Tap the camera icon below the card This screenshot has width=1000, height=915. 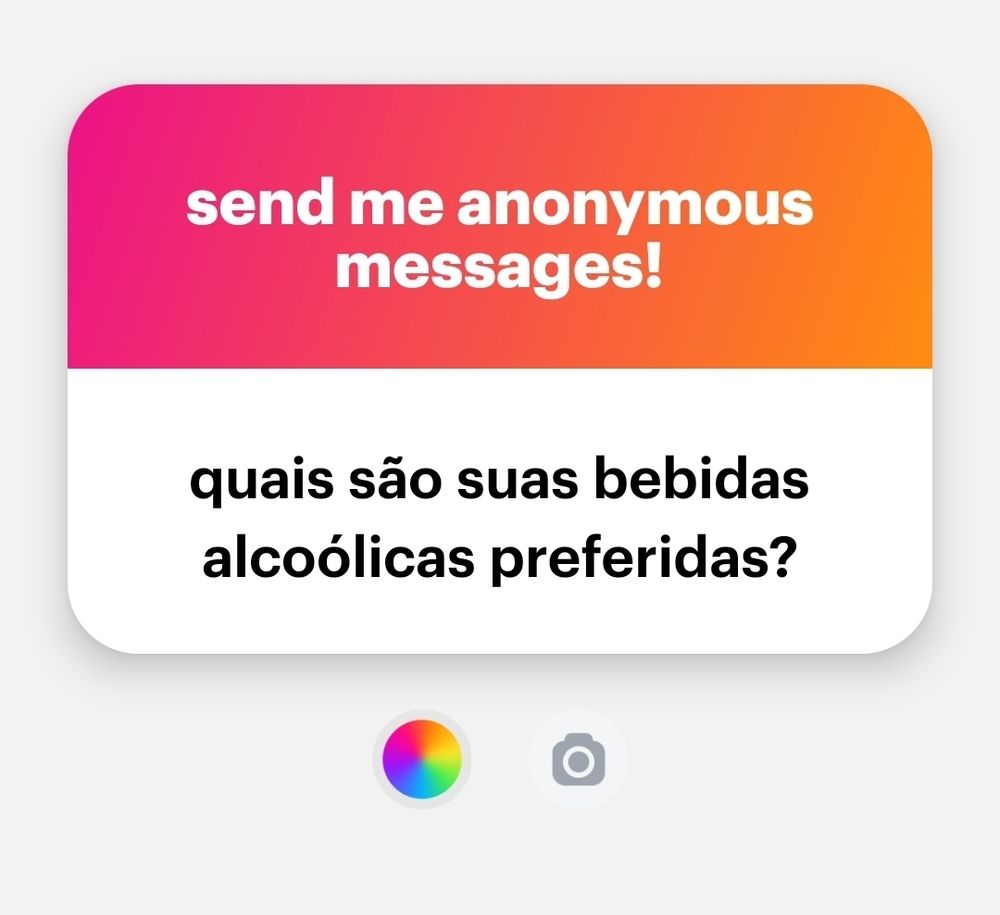(x=578, y=759)
